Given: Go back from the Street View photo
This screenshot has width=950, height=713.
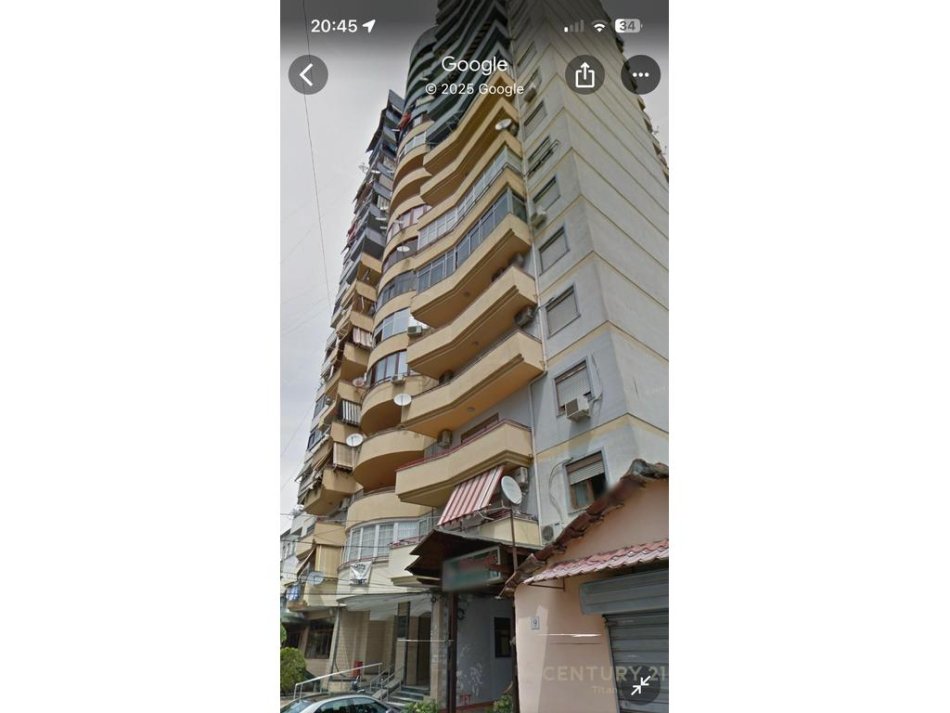Looking at the screenshot, I should coord(308,75).
